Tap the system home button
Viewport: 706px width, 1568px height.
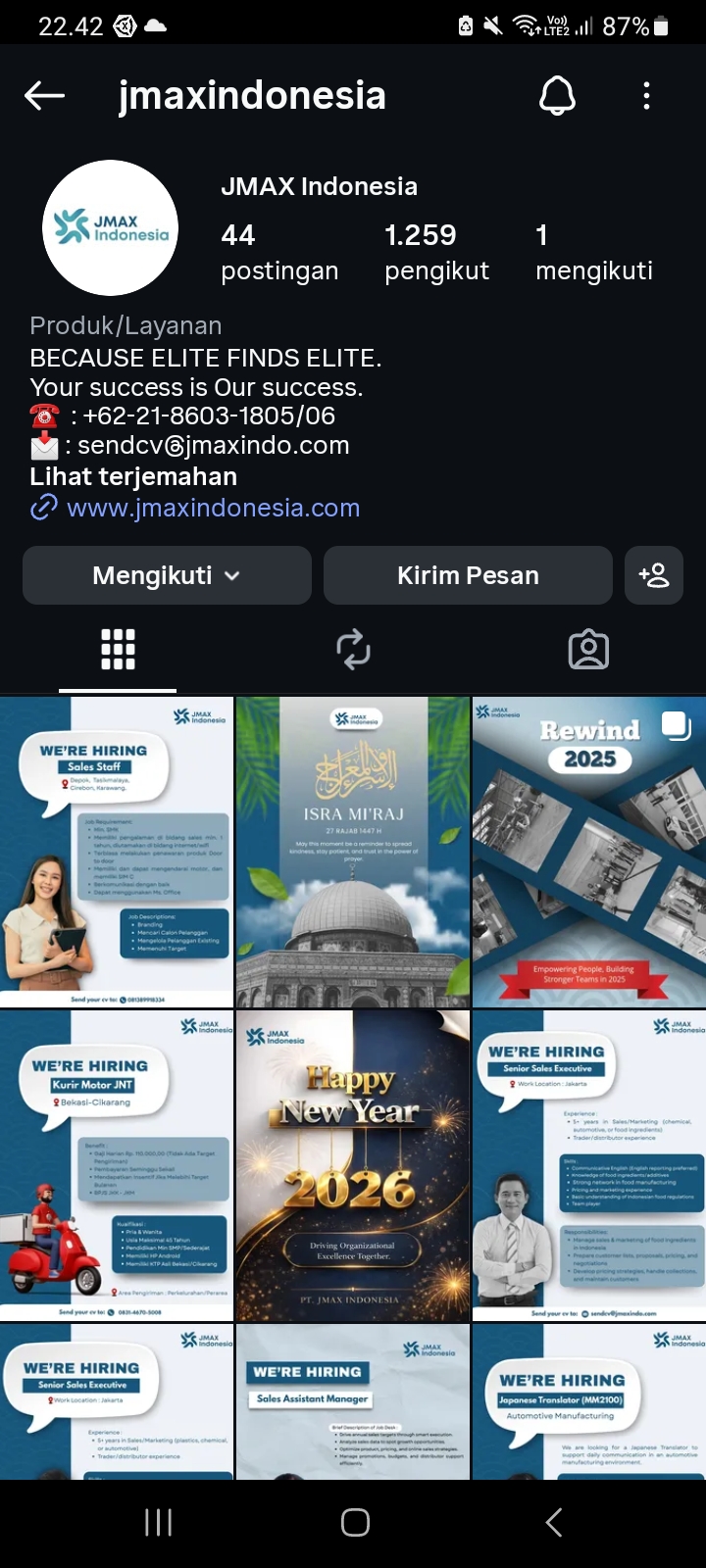355,1522
